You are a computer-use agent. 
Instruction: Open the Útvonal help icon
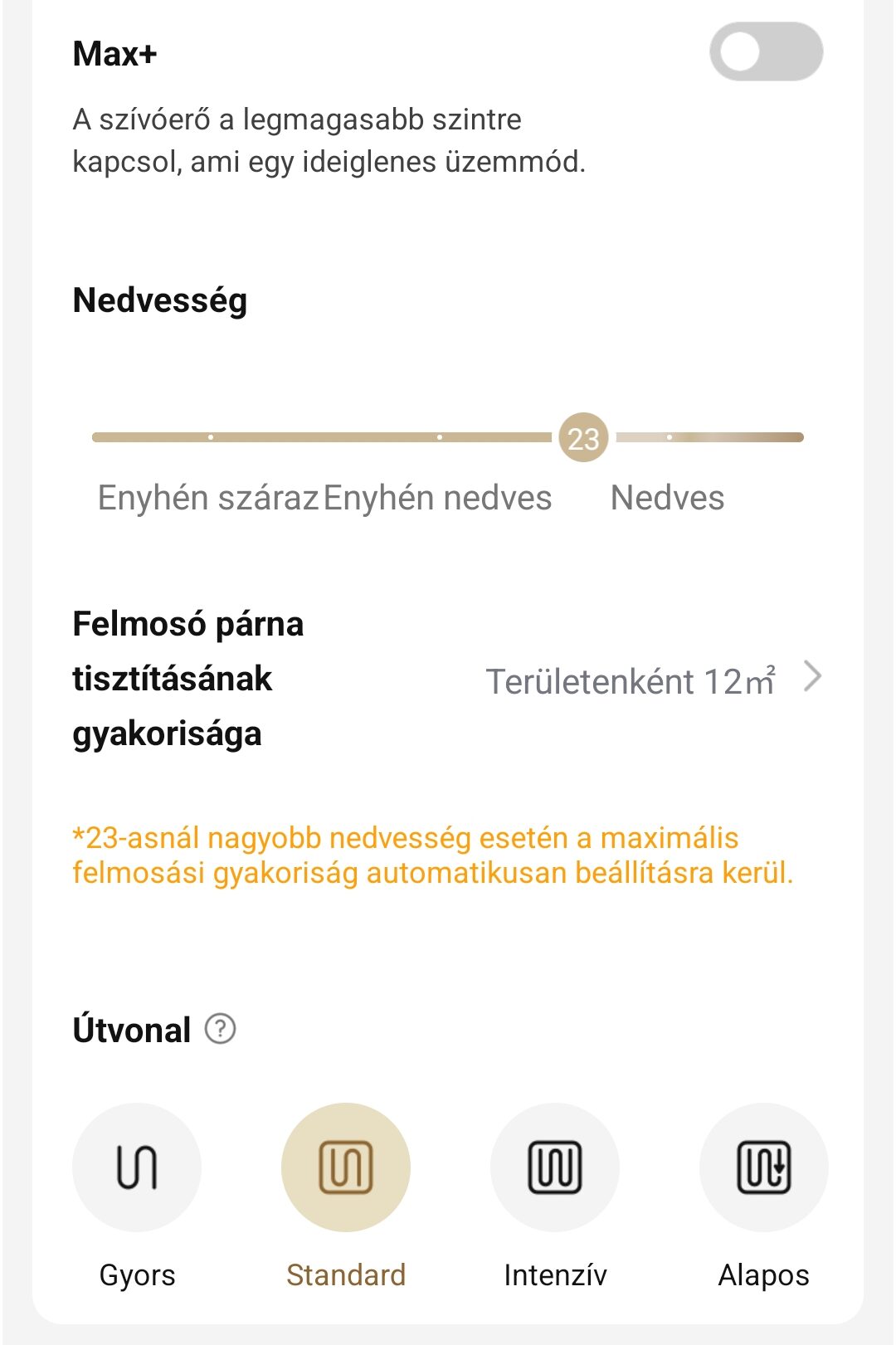[x=221, y=1030]
